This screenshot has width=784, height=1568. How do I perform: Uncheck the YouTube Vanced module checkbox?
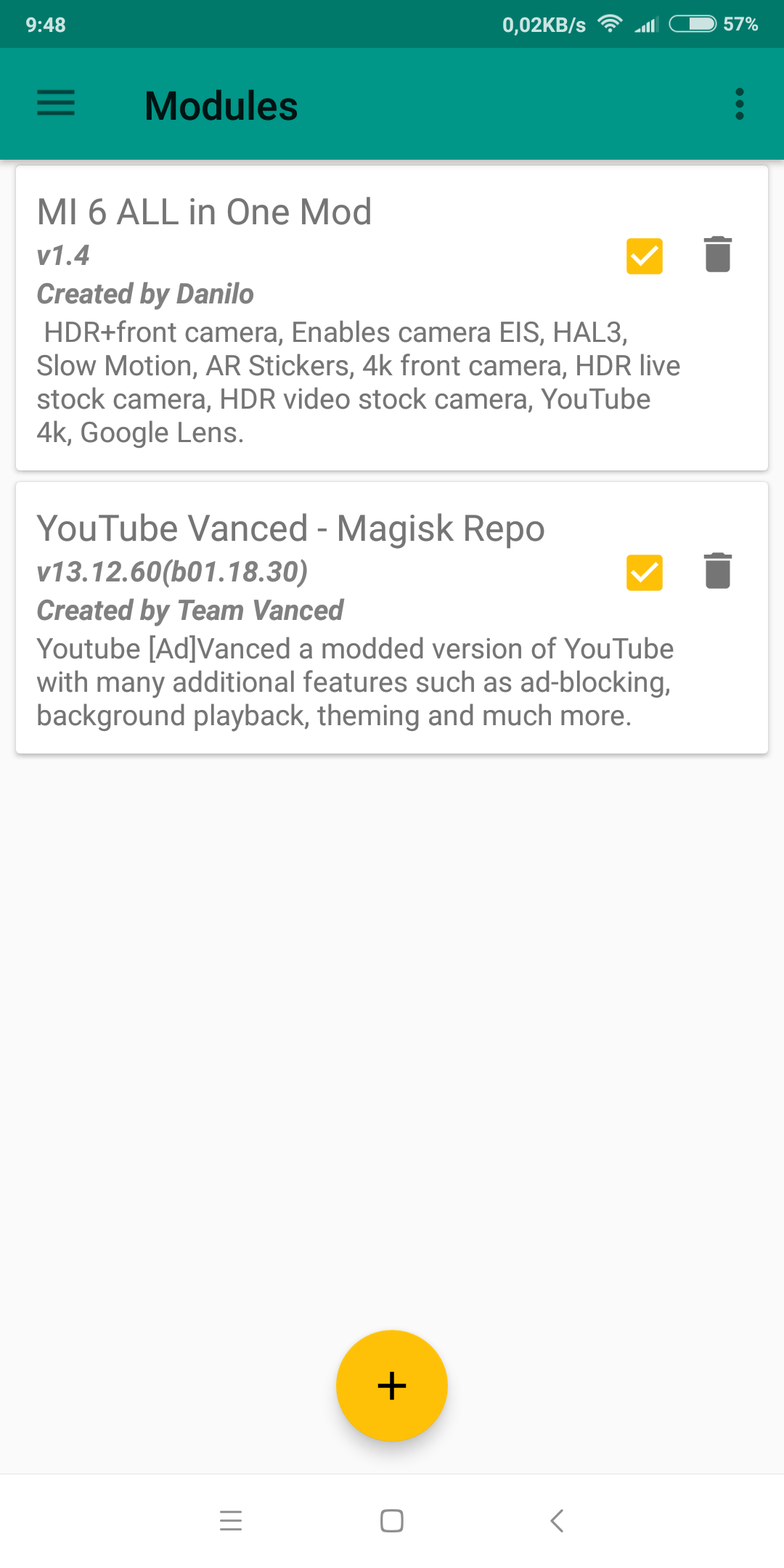[645, 573]
